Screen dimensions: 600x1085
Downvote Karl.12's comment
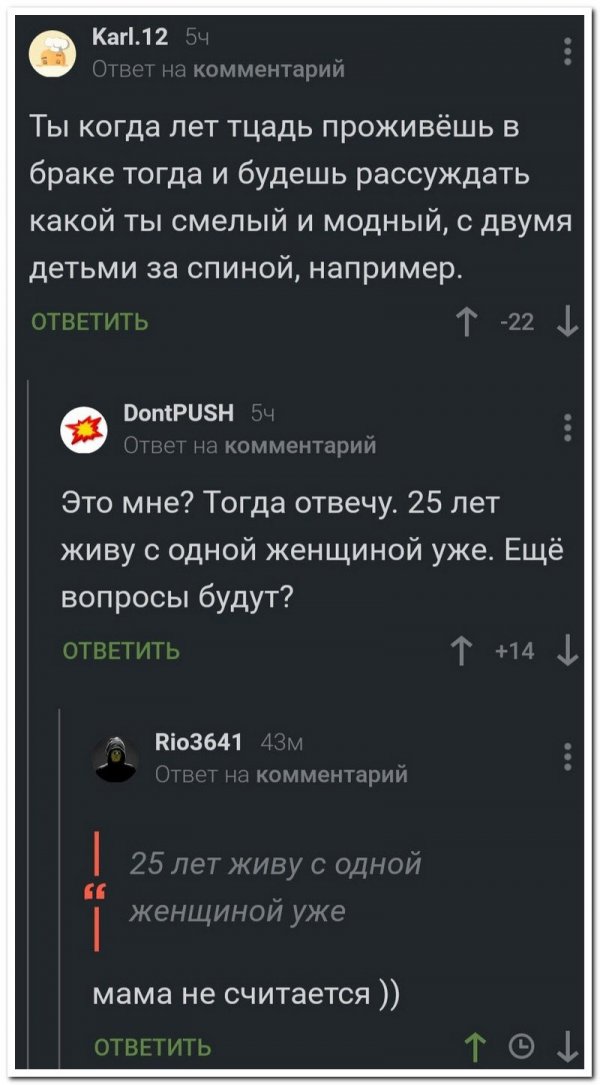click(567, 322)
